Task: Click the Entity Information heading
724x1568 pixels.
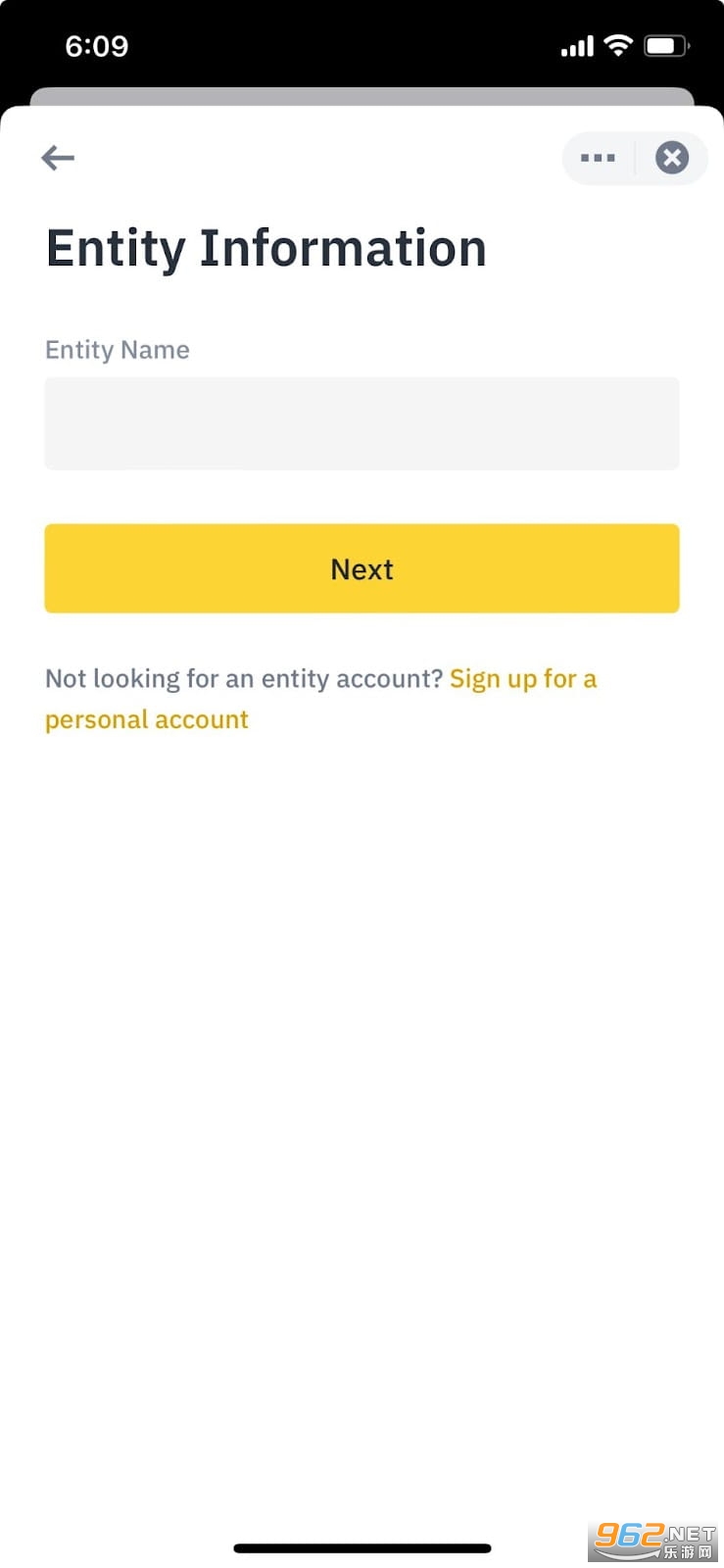Action: coord(265,247)
